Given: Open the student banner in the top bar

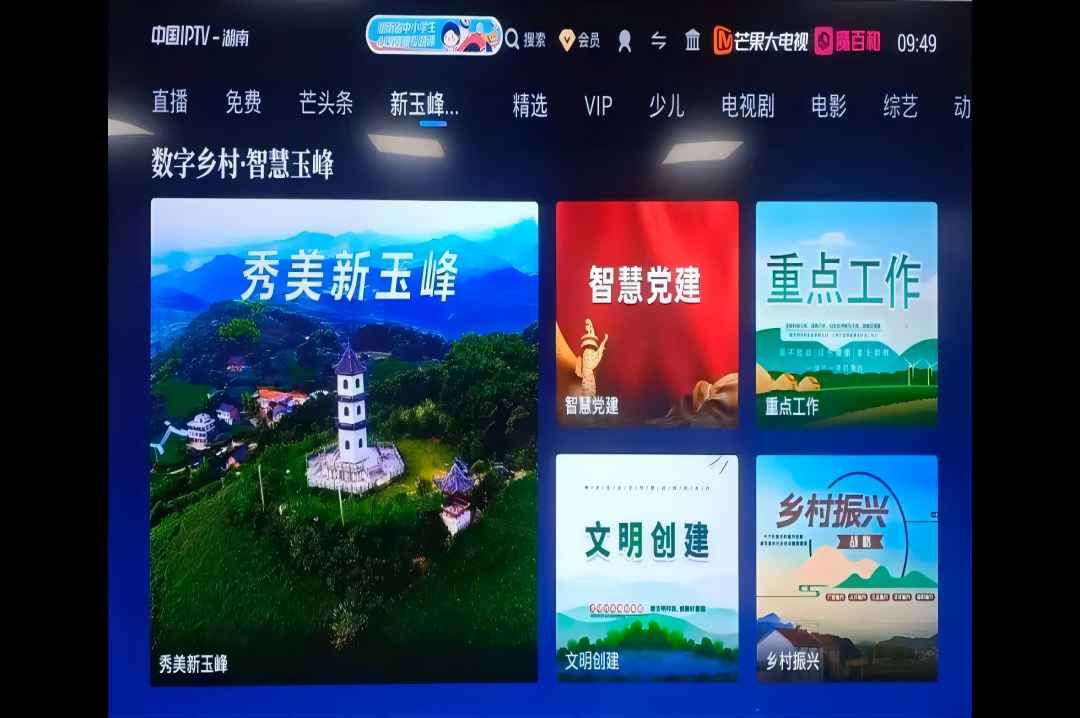Looking at the screenshot, I should tap(433, 36).
